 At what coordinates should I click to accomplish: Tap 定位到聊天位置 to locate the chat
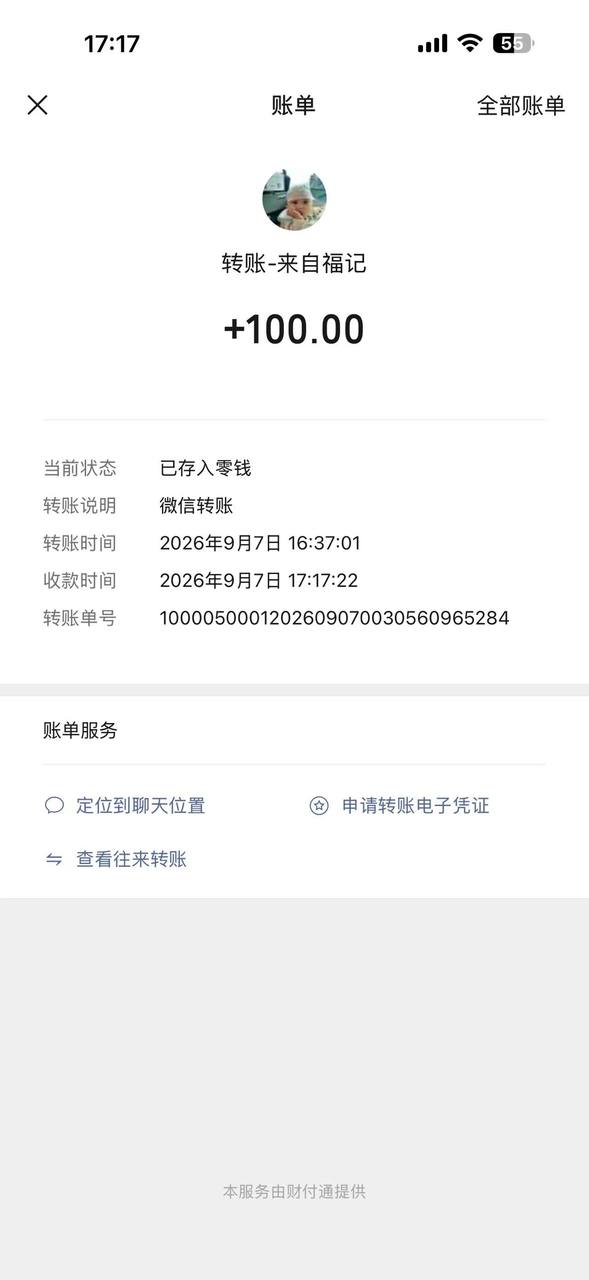click(125, 806)
